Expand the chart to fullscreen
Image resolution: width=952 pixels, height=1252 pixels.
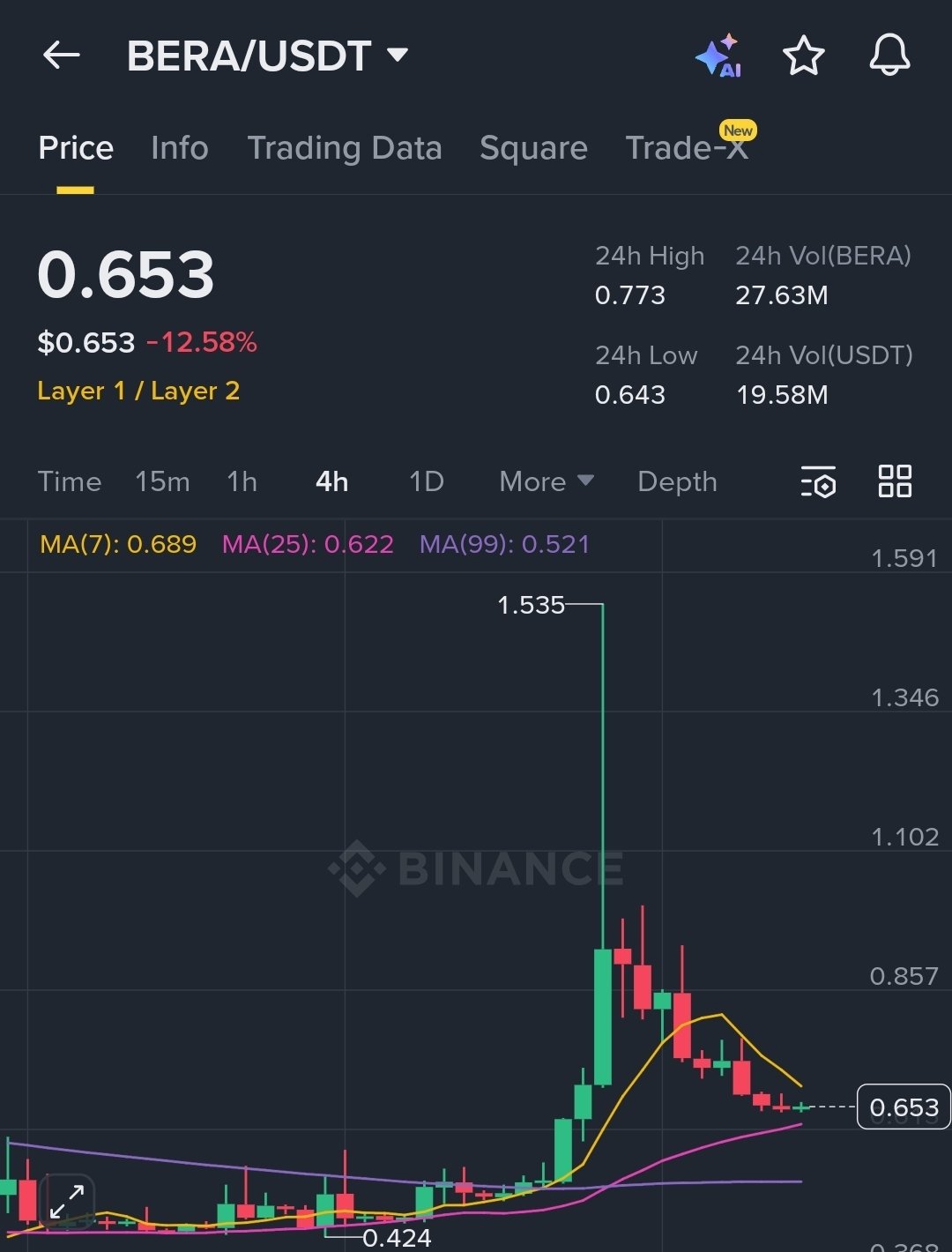[67, 1201]
